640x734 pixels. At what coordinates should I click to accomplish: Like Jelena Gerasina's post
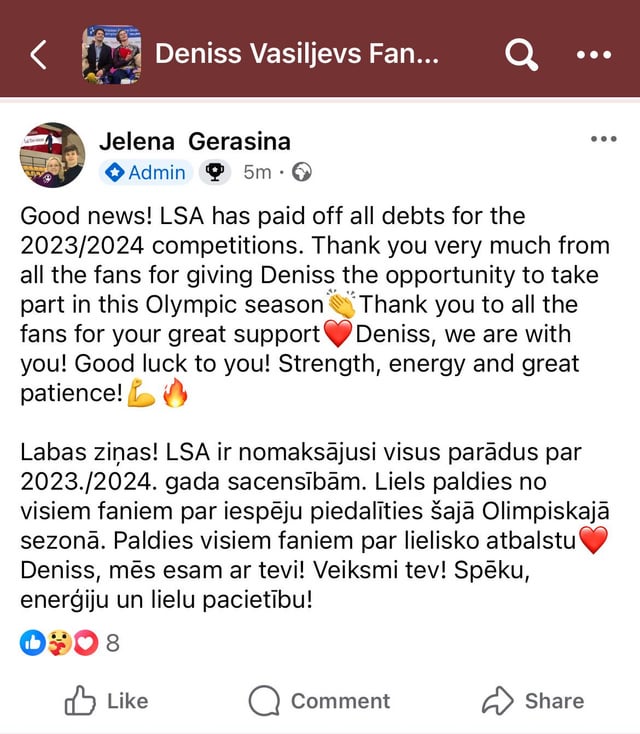[106, 701]
